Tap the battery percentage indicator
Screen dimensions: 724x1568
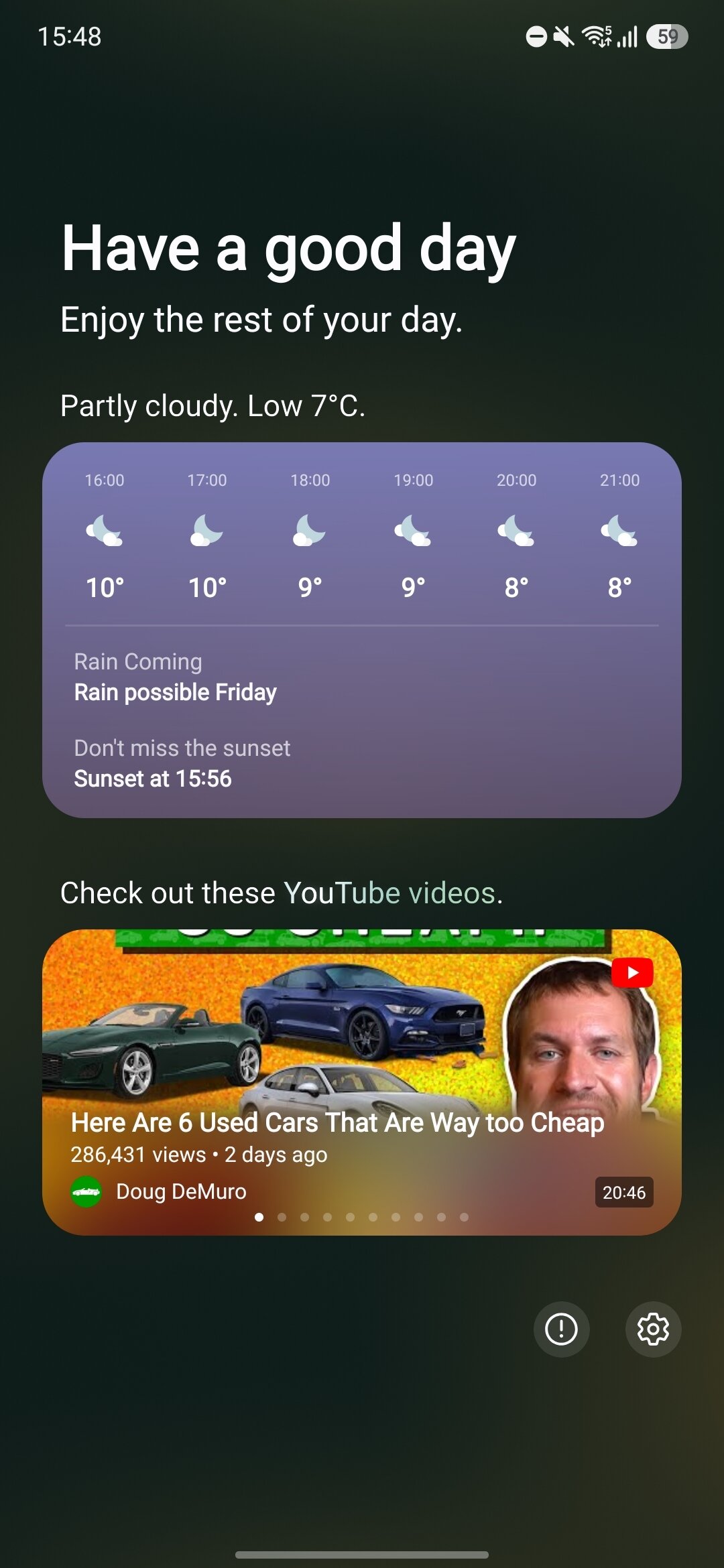pyautogui.click(x=666, y=38)
